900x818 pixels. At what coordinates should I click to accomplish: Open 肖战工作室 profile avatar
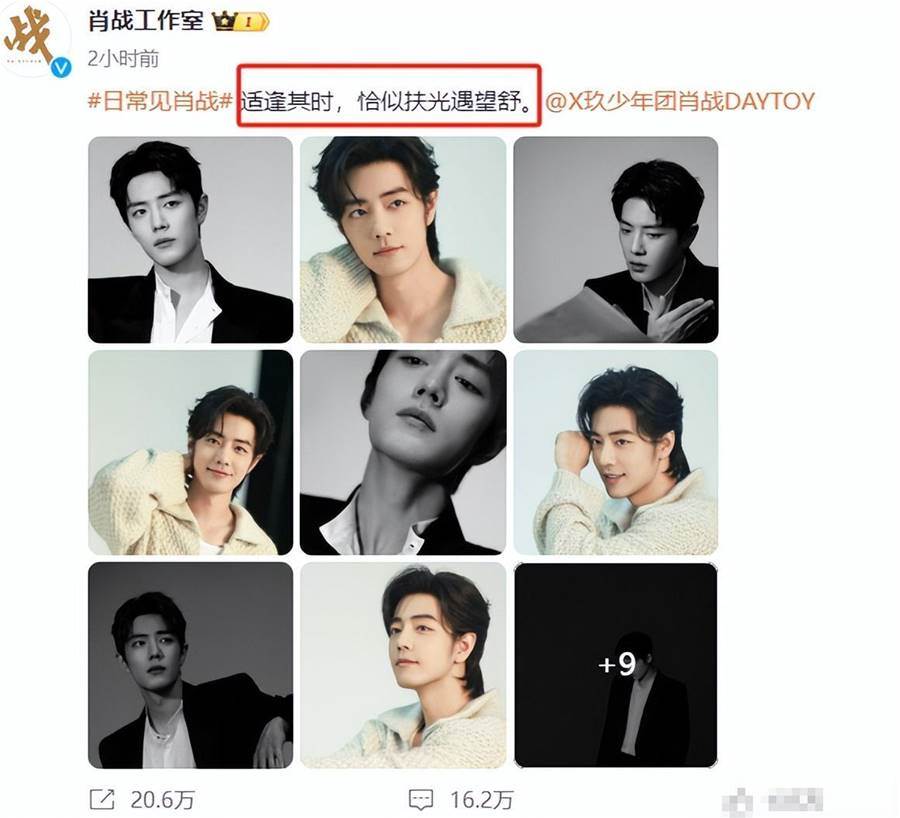[36, 39]
